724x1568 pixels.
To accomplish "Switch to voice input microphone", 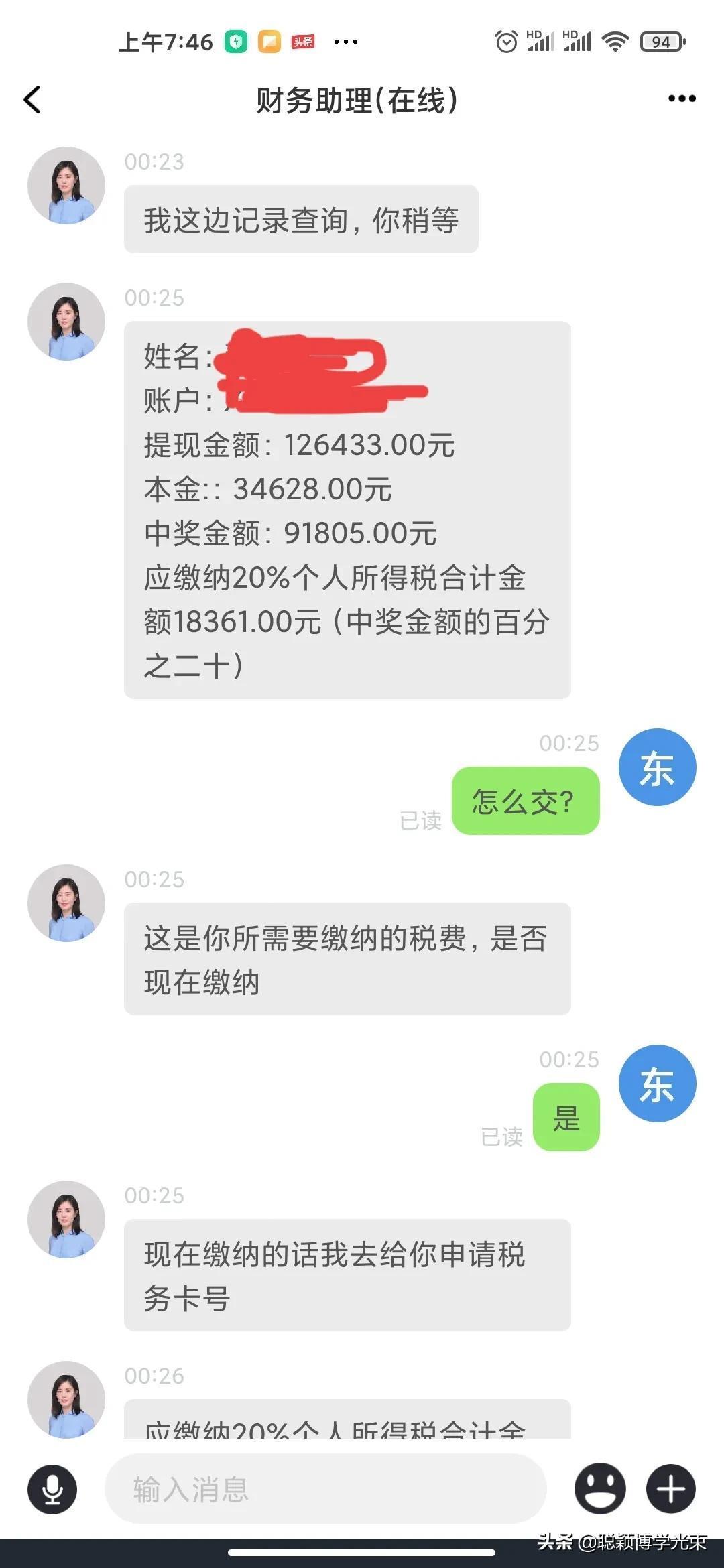I will (52, 1489).
